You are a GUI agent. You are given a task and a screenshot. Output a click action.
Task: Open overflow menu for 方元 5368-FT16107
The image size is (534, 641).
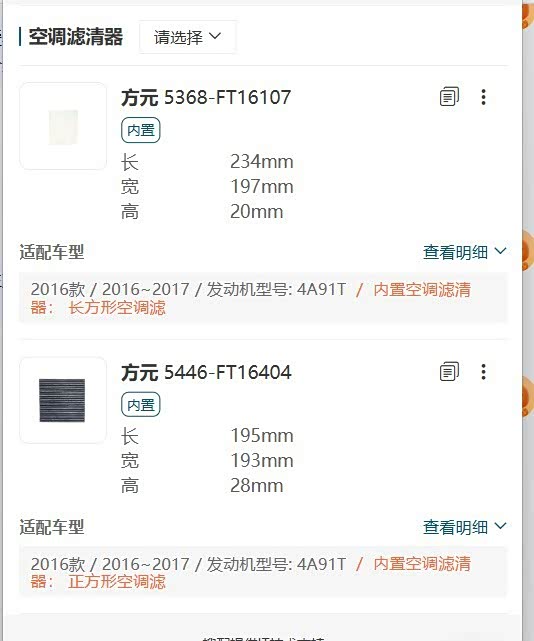pos(483,97)
